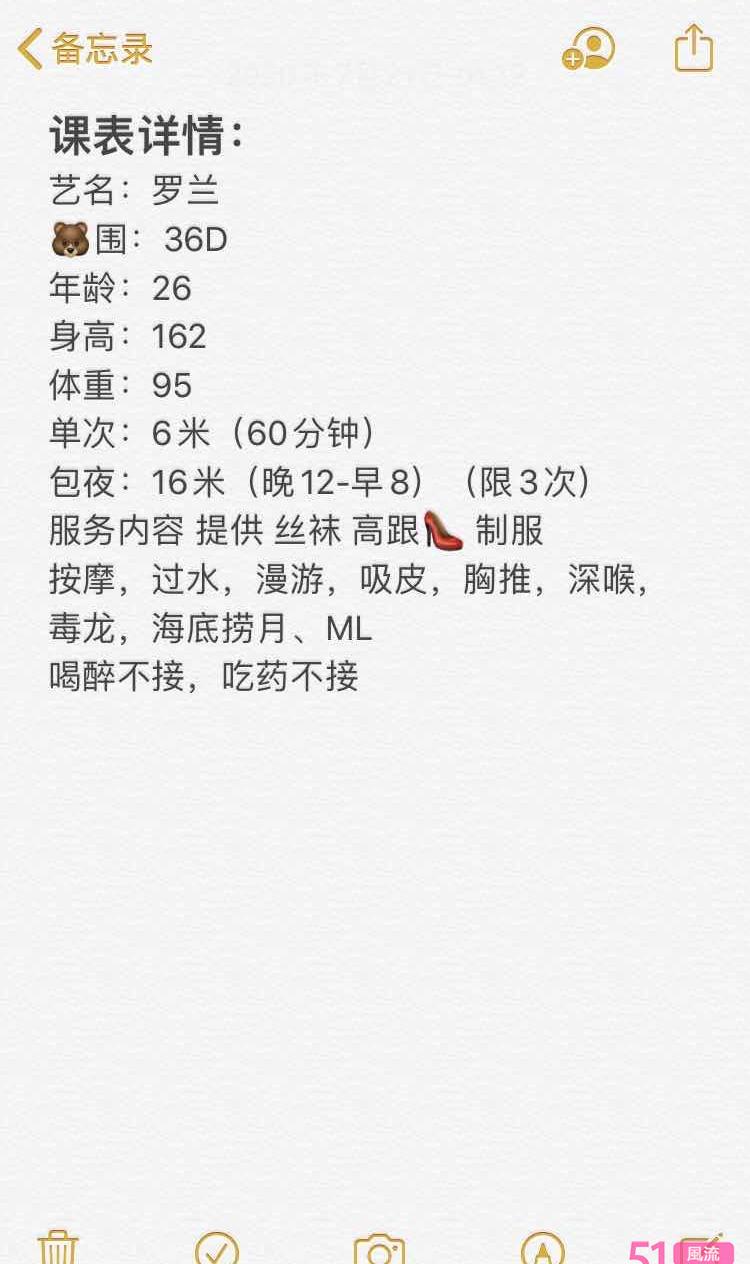Go back to the 备忘录 list

pos(85,48)
